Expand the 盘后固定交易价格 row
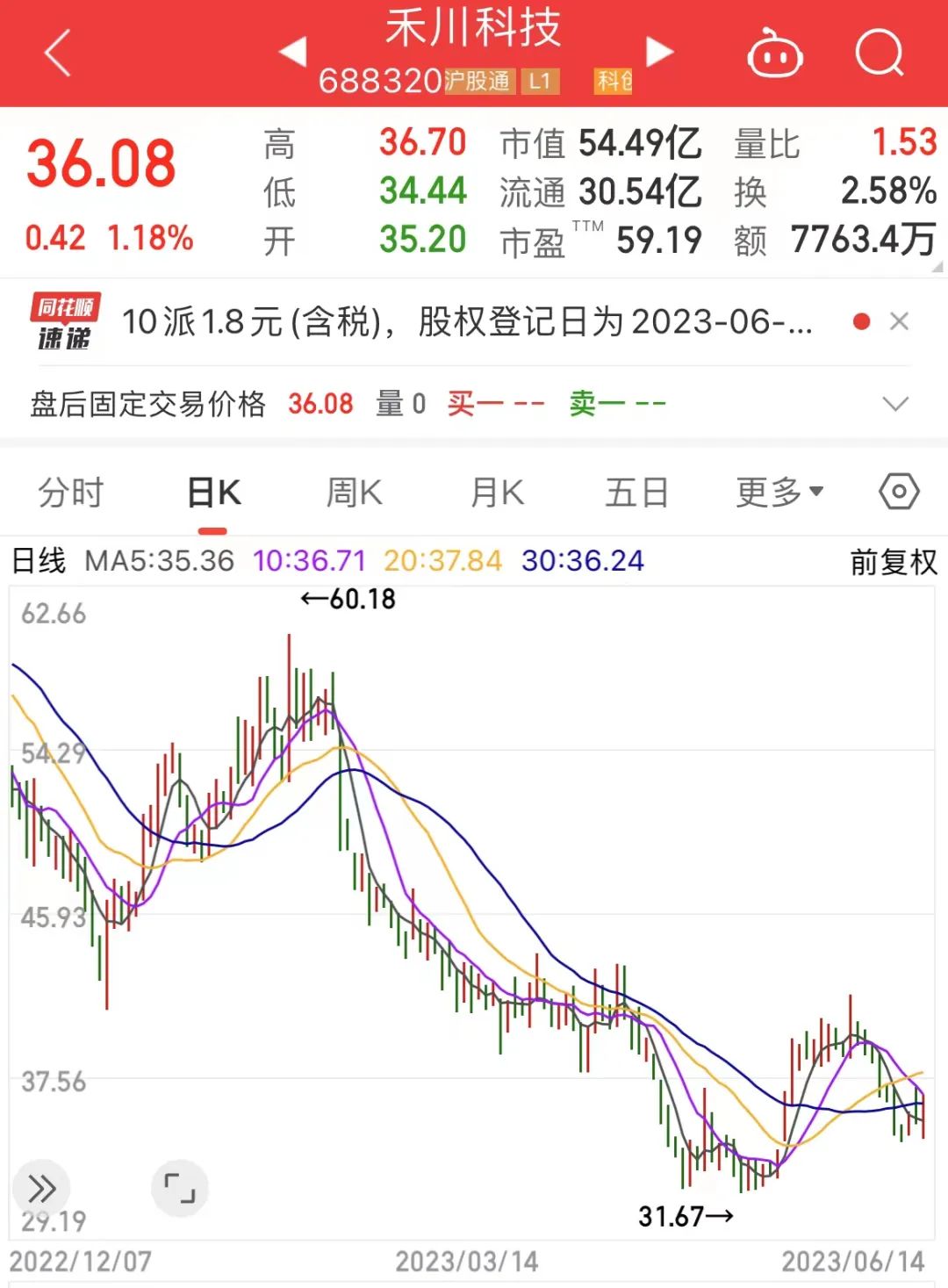This screenshot has height=1288, width=948. [x=894, y=404]
